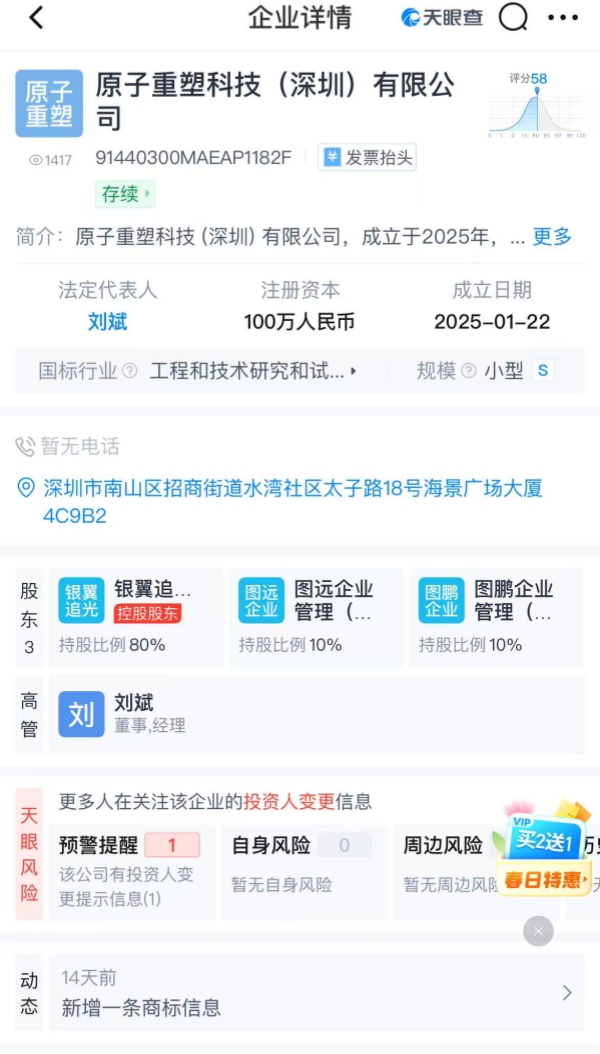This screenshot has width=600, height=1054.
Task: Open the 评分58 score chart
Action: click(535, 104)
